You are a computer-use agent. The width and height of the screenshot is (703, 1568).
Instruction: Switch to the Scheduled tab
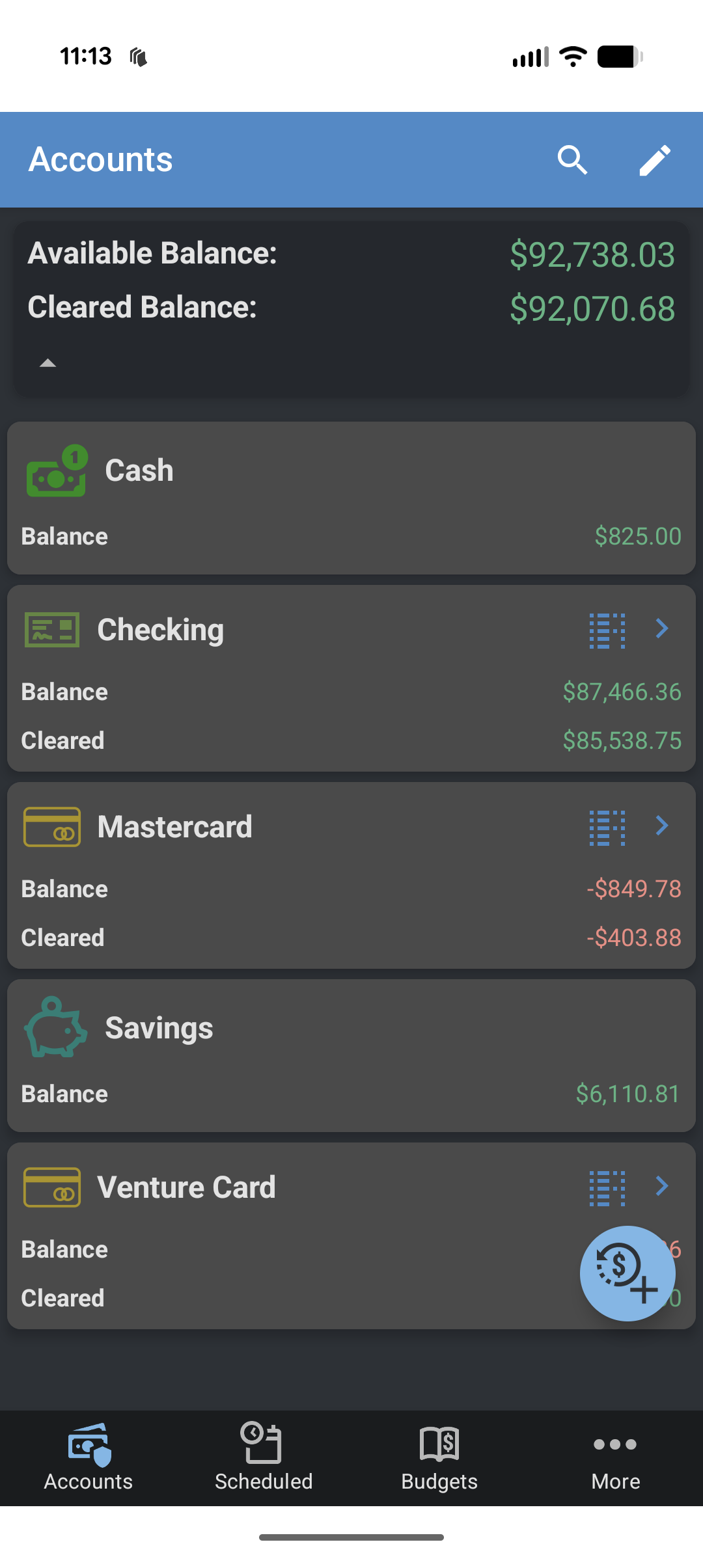(x=264, y=1457)
